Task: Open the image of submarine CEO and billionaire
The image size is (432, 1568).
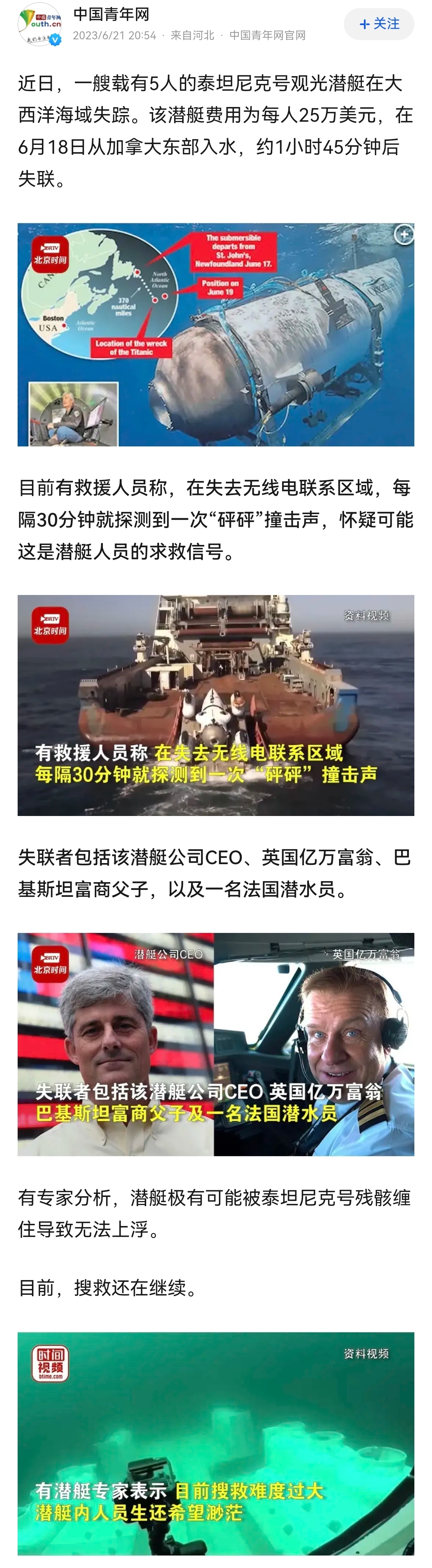Action: (215, 1044)
